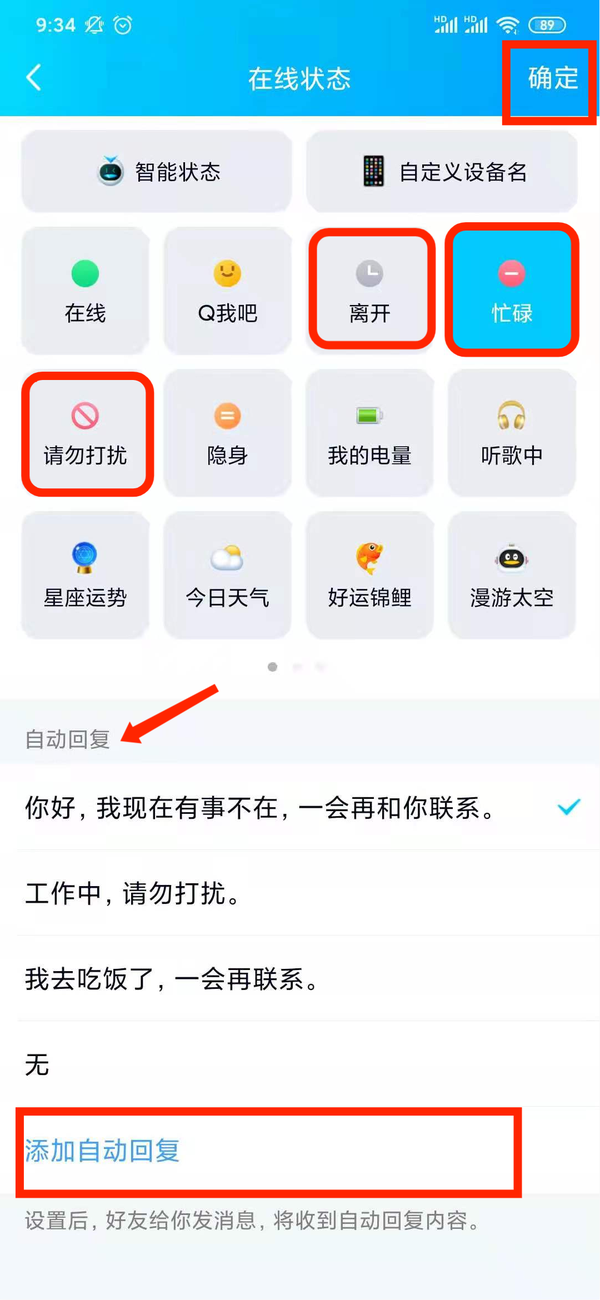
Task: Choose the Q我吧 status
Action: click(227, 291)
